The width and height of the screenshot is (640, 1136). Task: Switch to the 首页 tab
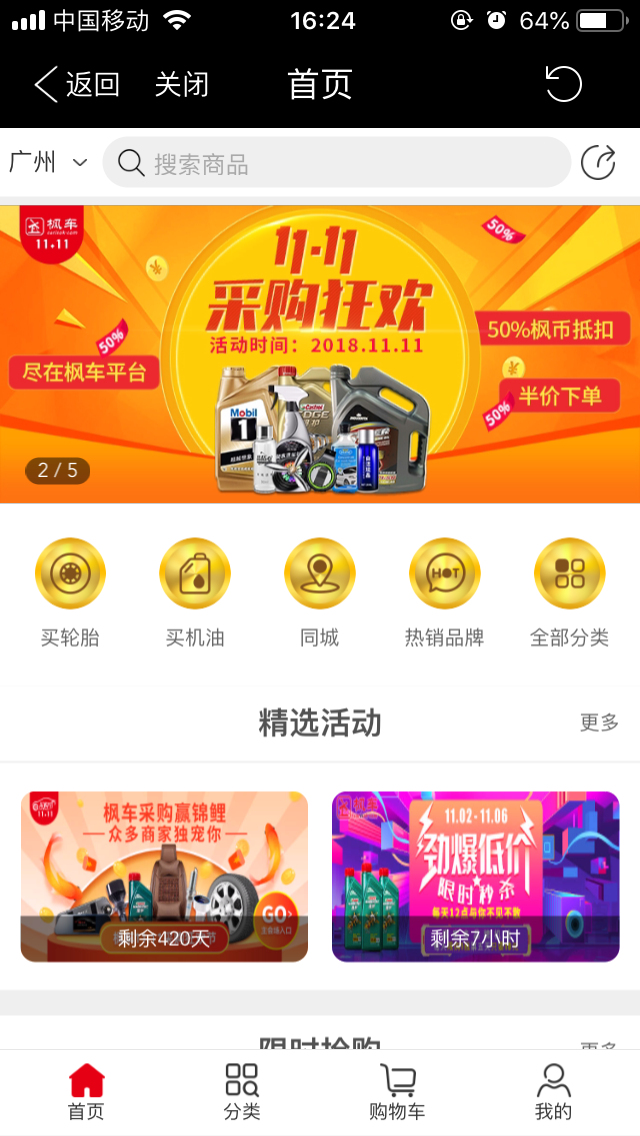point(86,1092)
